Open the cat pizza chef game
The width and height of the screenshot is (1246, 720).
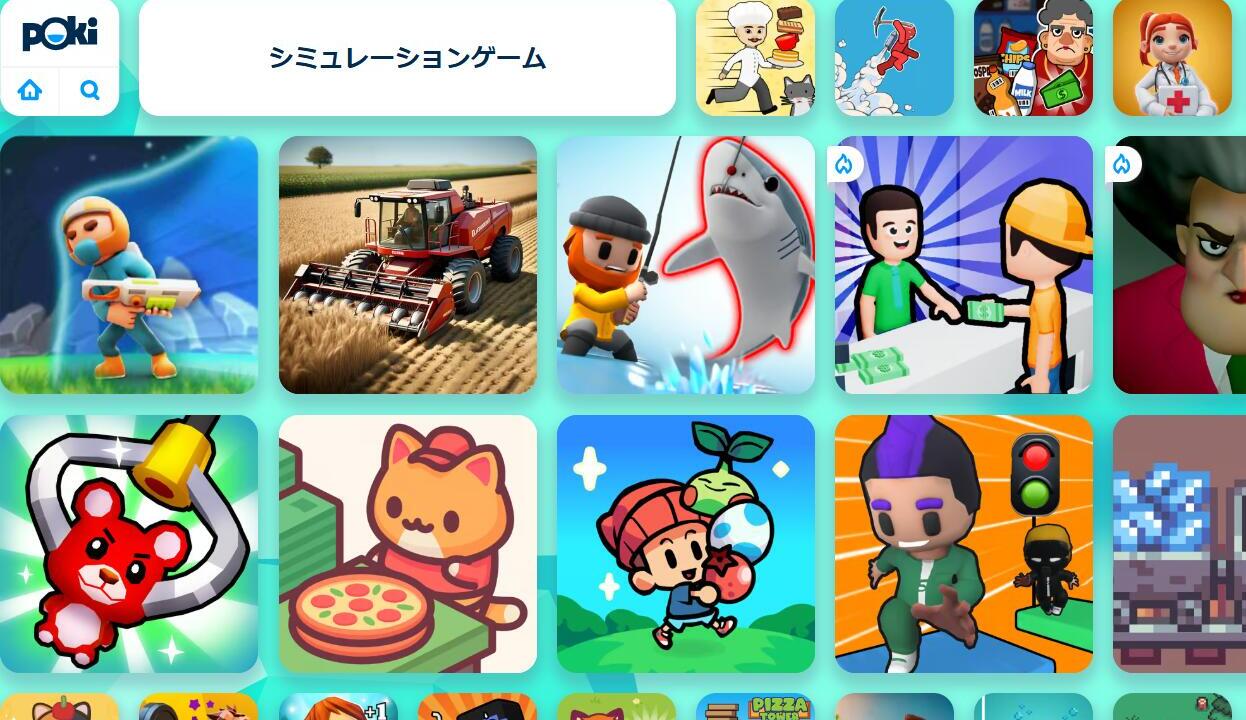click(408, 544)
